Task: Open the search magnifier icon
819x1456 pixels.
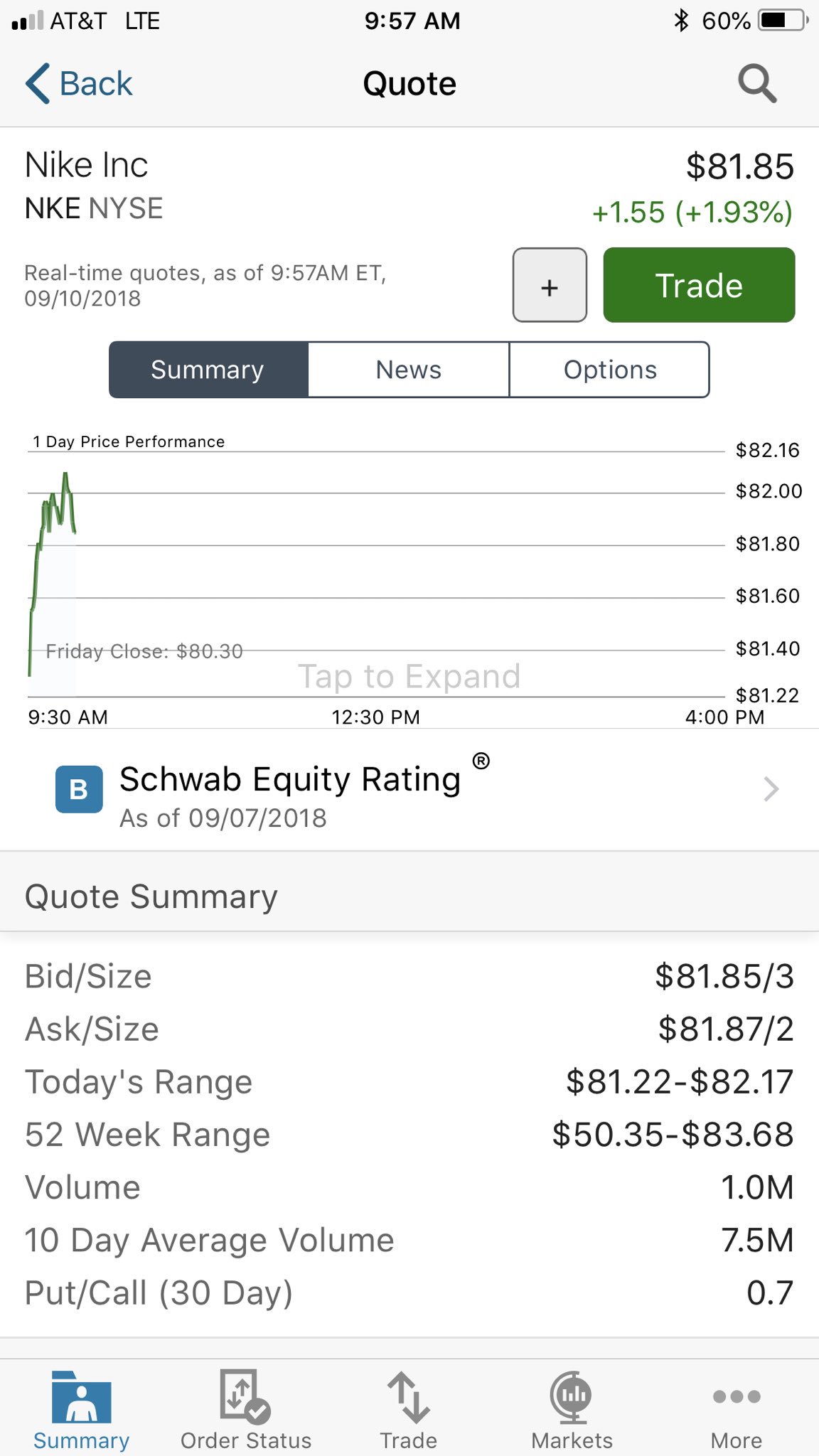Action: [x=756, y=84]
